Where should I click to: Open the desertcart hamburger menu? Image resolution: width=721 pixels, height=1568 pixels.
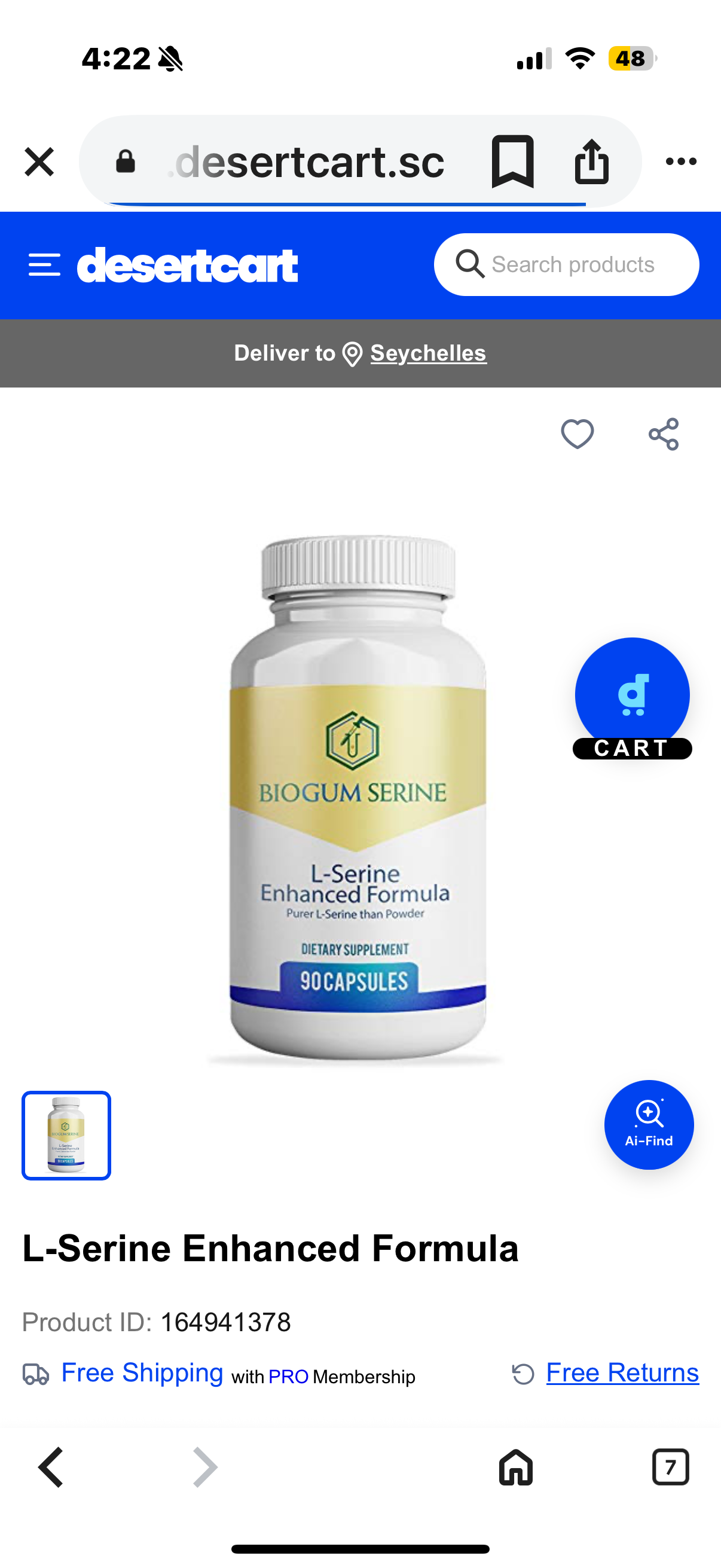point(44,266)
